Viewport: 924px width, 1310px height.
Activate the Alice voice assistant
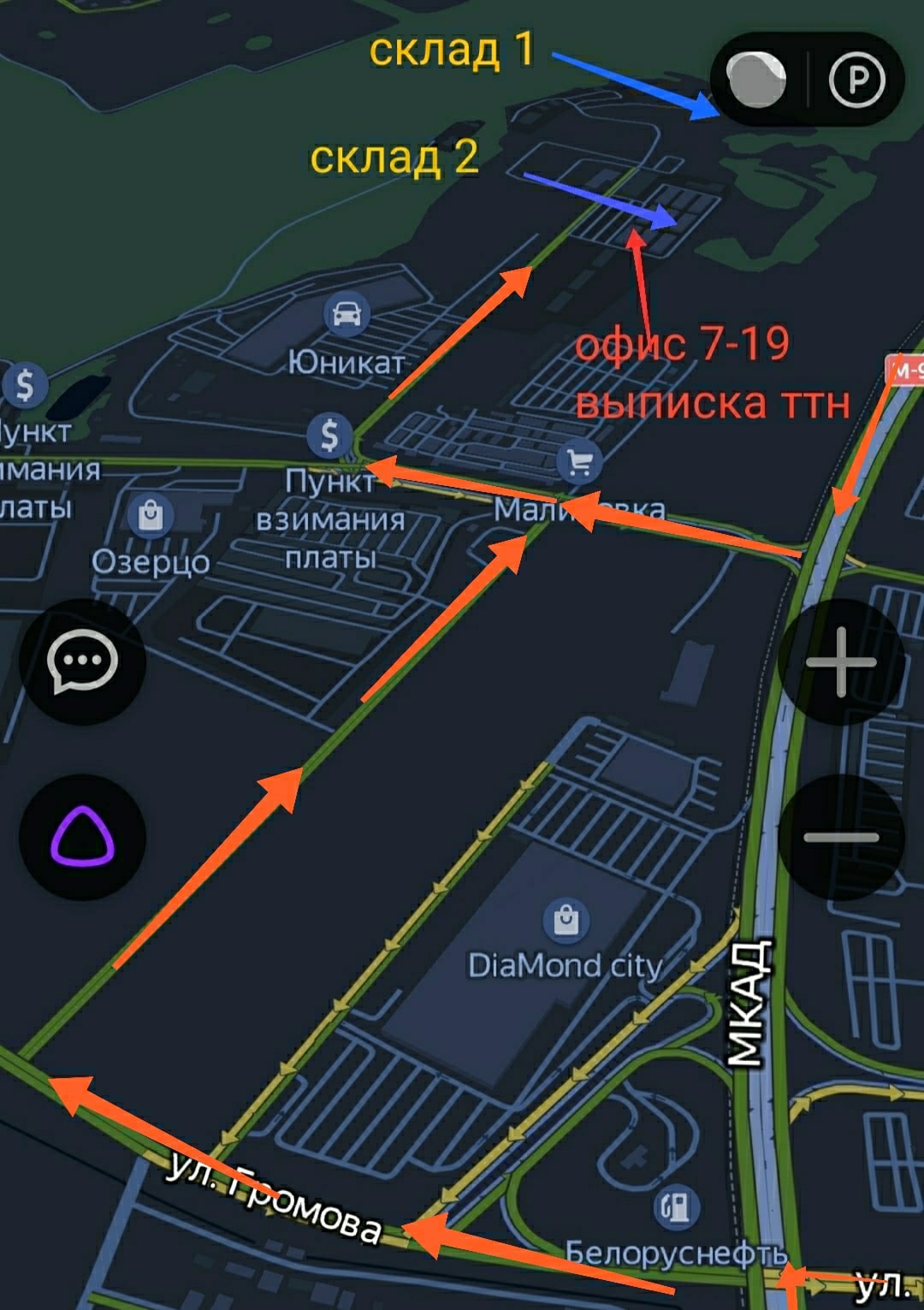(82, 837)
